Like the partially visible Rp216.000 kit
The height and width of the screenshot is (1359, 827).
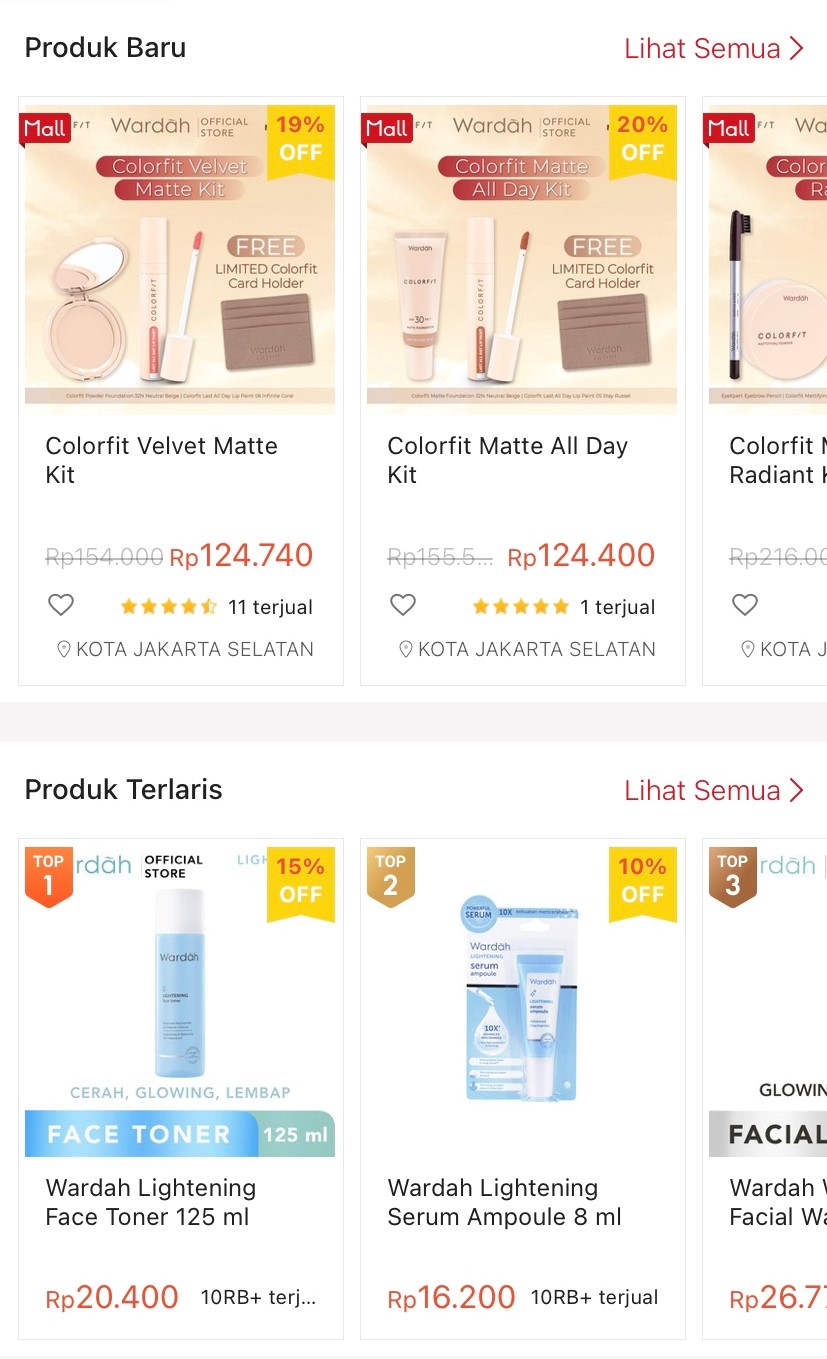coord(745,605)
